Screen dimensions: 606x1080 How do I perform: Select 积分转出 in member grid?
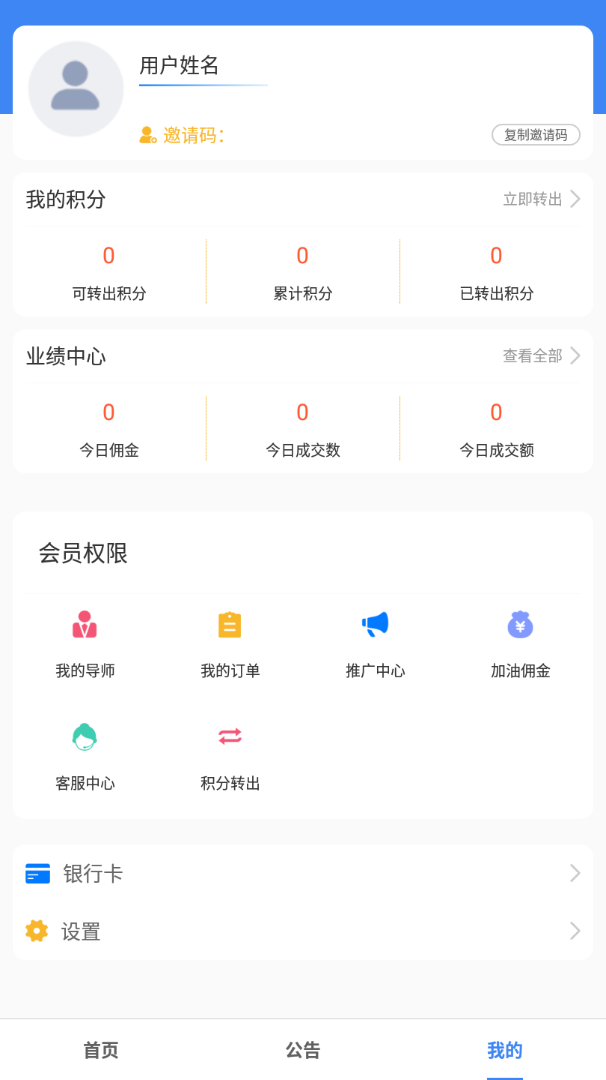[x=230, y=755]
